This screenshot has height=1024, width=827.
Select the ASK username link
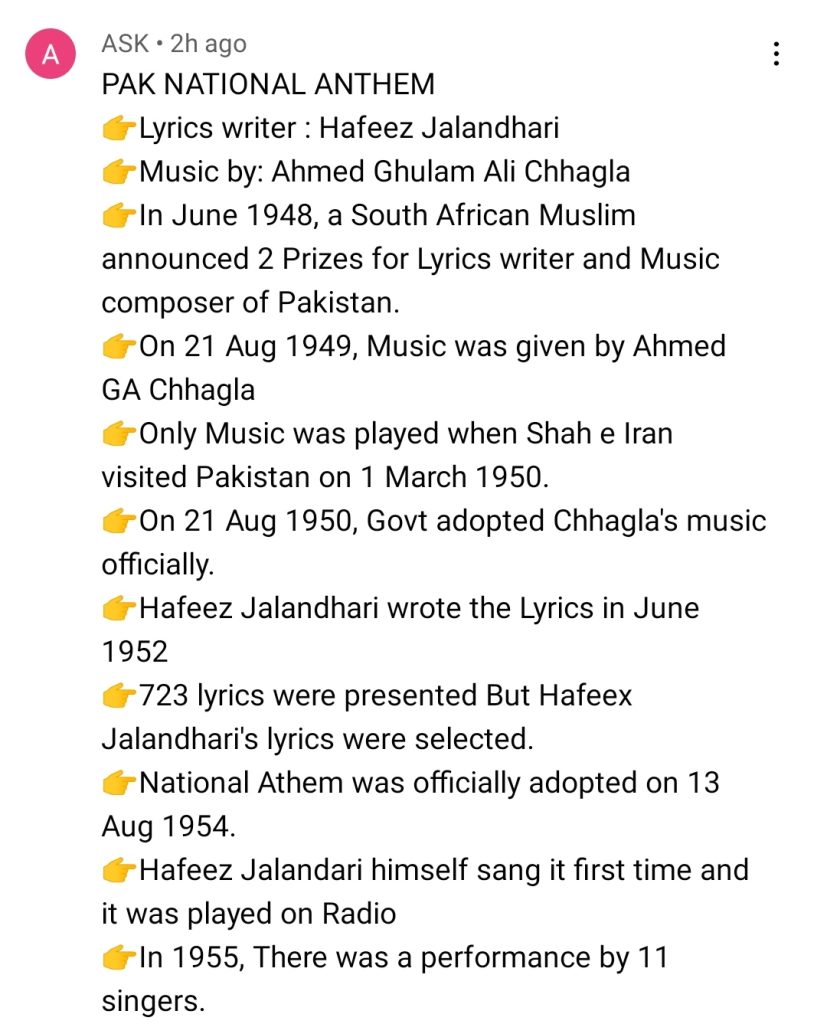124,44
